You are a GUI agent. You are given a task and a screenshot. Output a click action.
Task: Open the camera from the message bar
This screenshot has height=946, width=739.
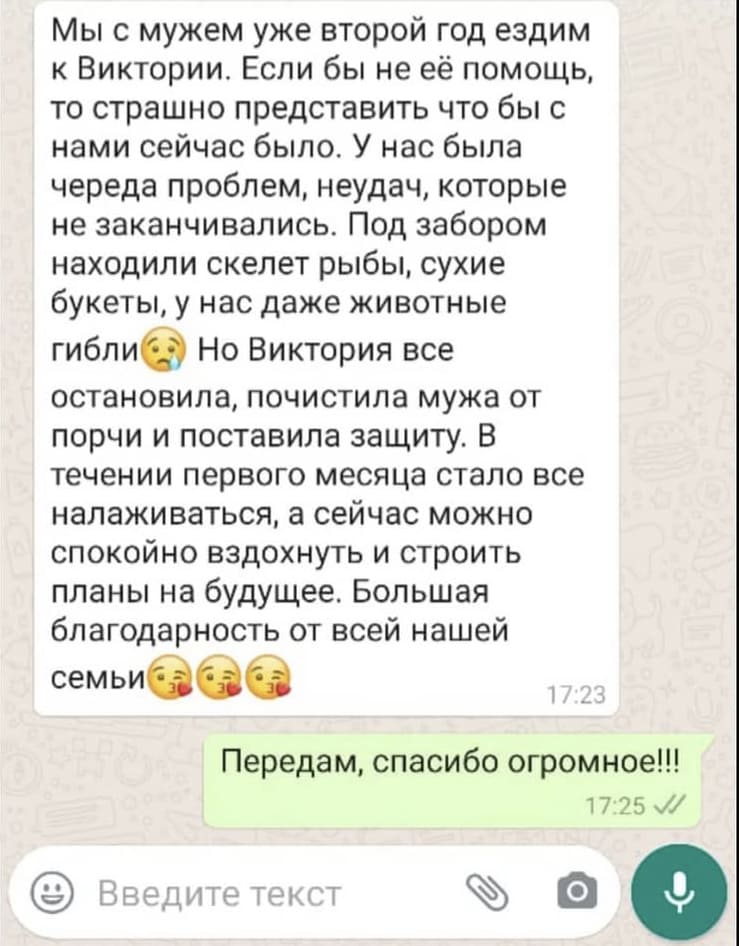pos(578,889)
